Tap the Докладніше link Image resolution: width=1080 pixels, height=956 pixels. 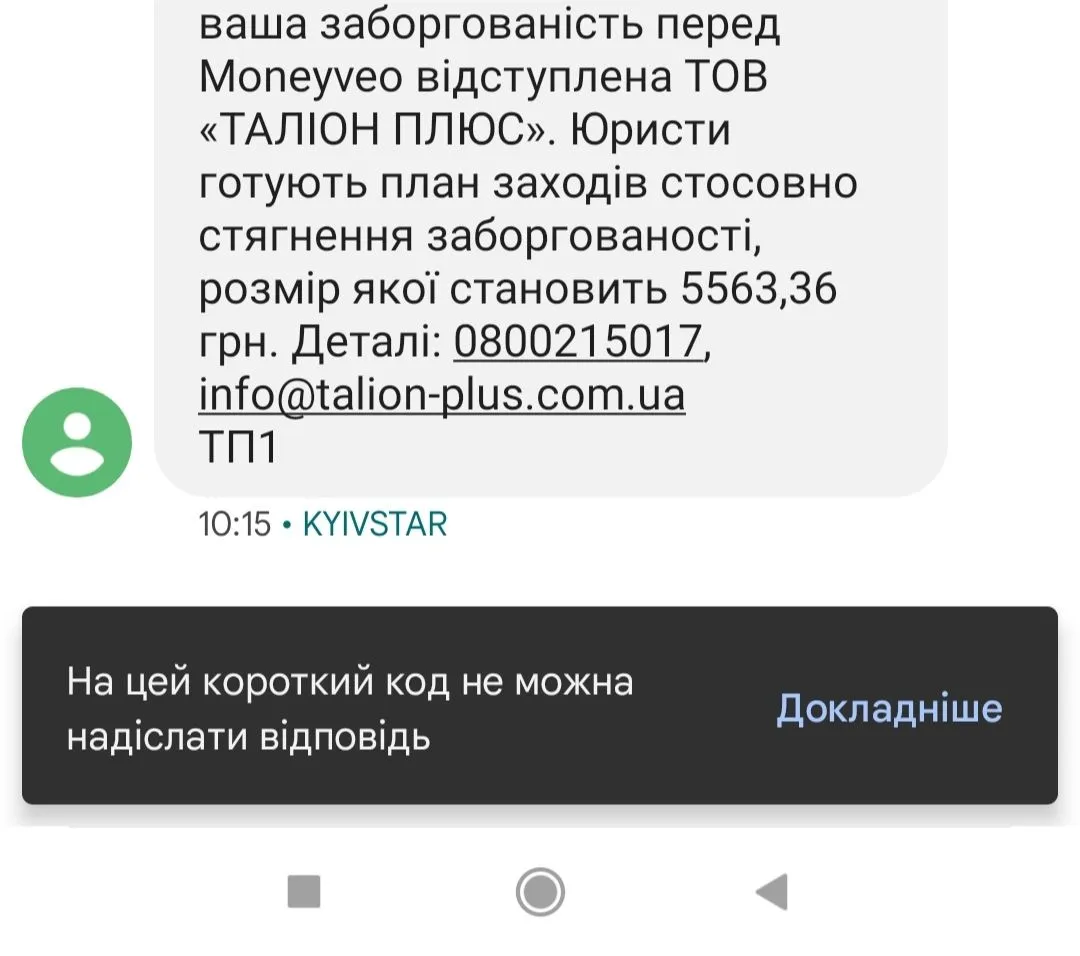coord(889,708)
